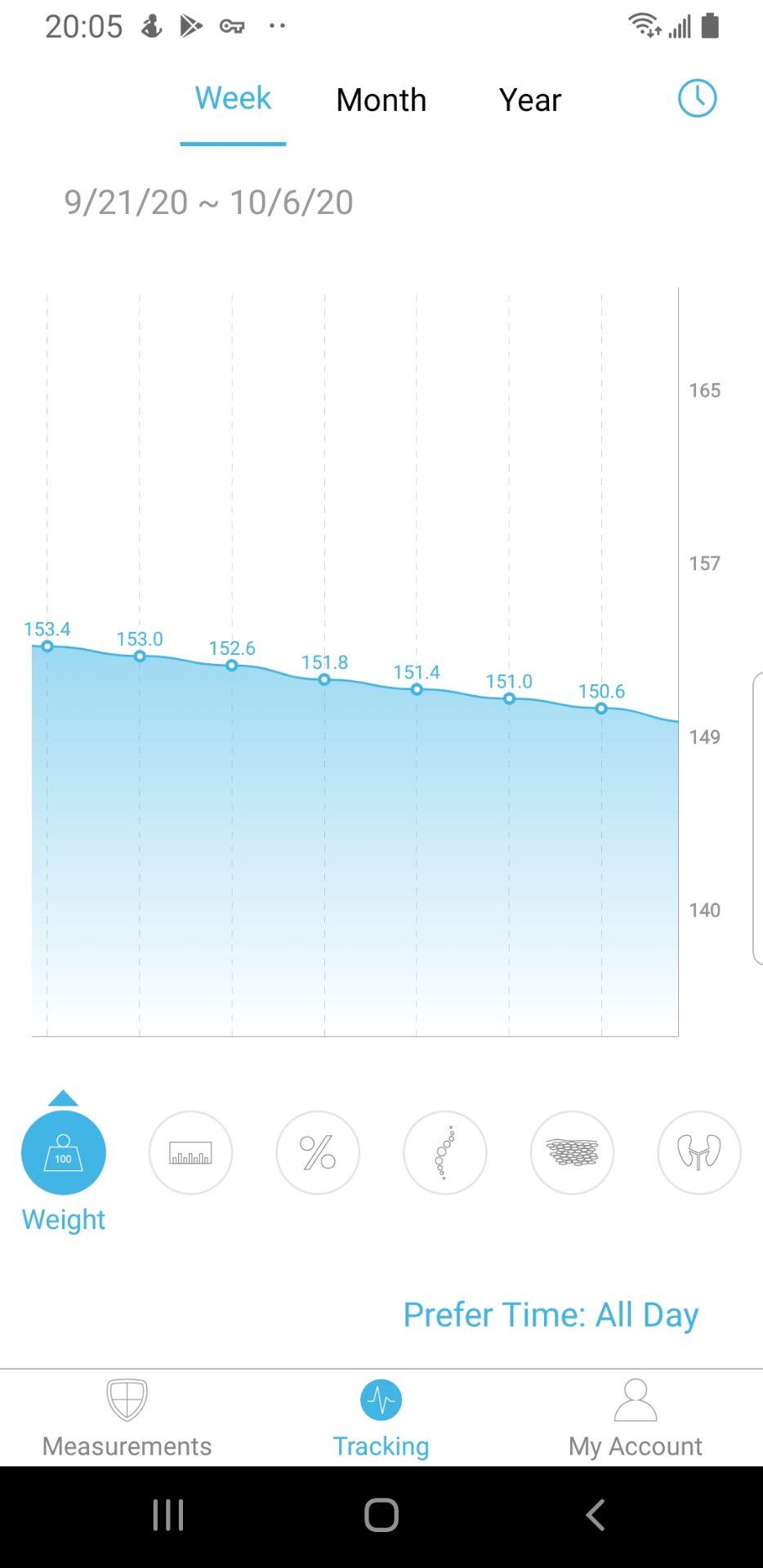Select the 151.4 data point

(x=417, y=689)
